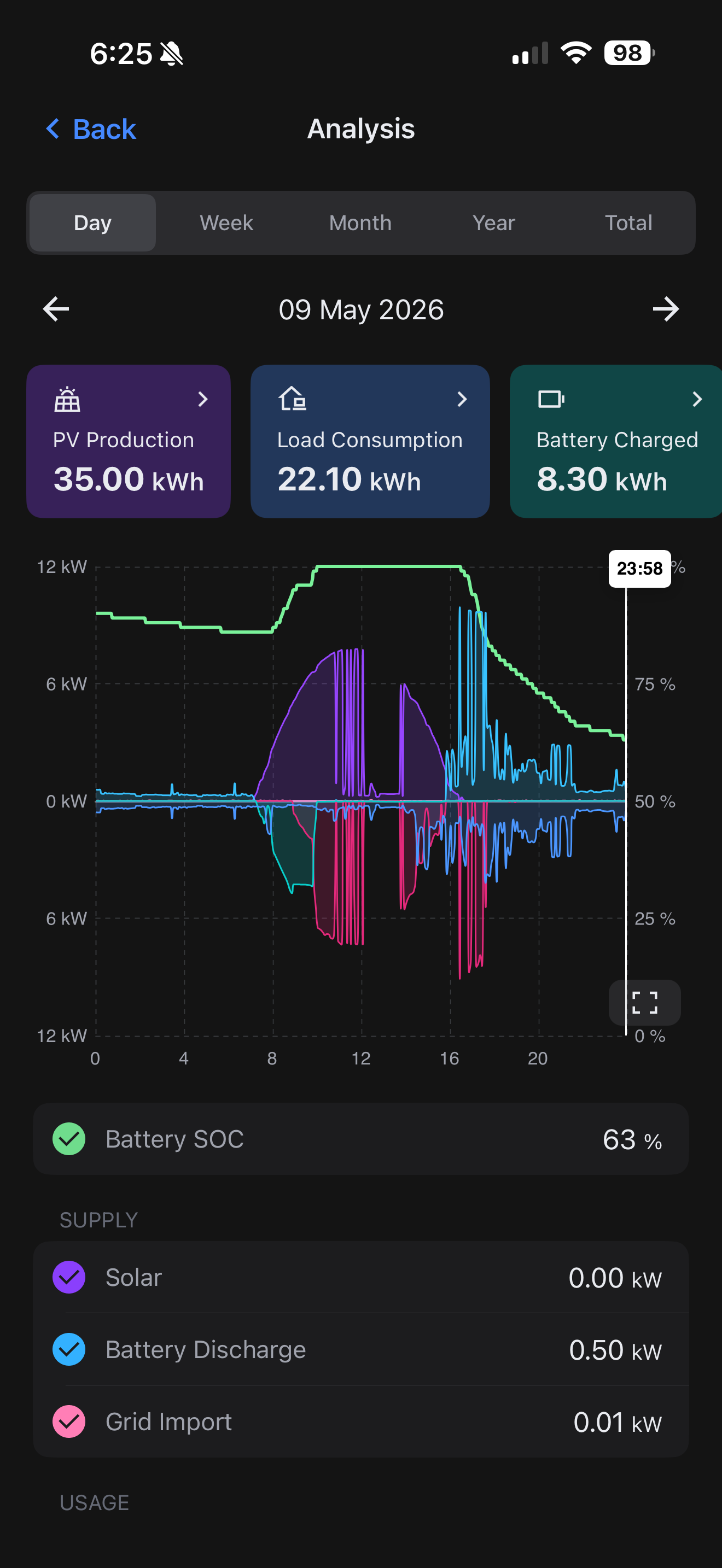Screen dimensions: 722x1568
Task: Open the Battery Charged card
Action: 616,441
